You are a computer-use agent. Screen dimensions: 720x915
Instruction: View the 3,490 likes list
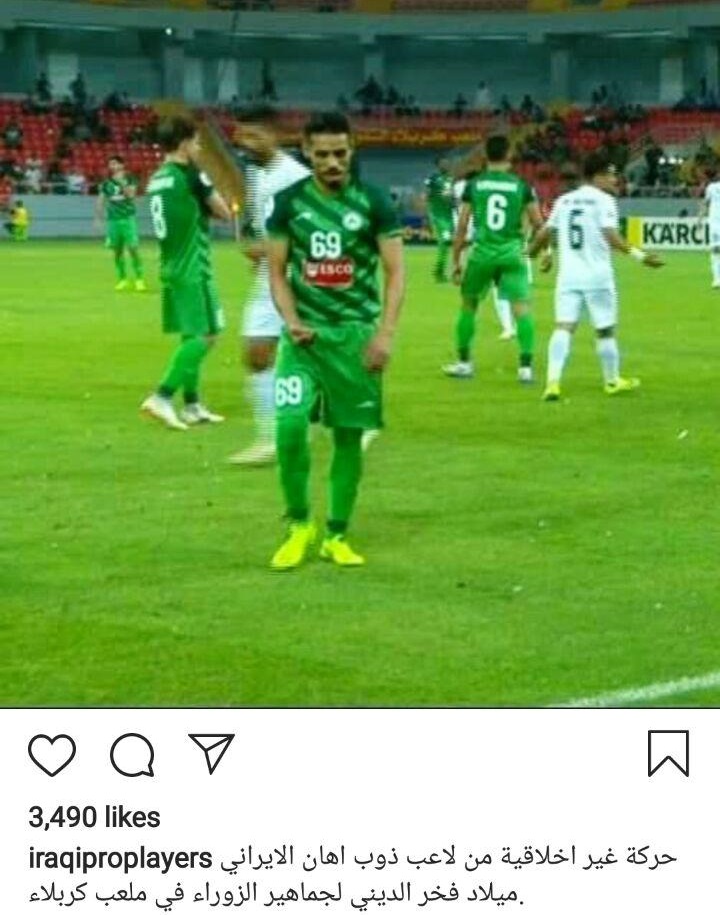95,818
